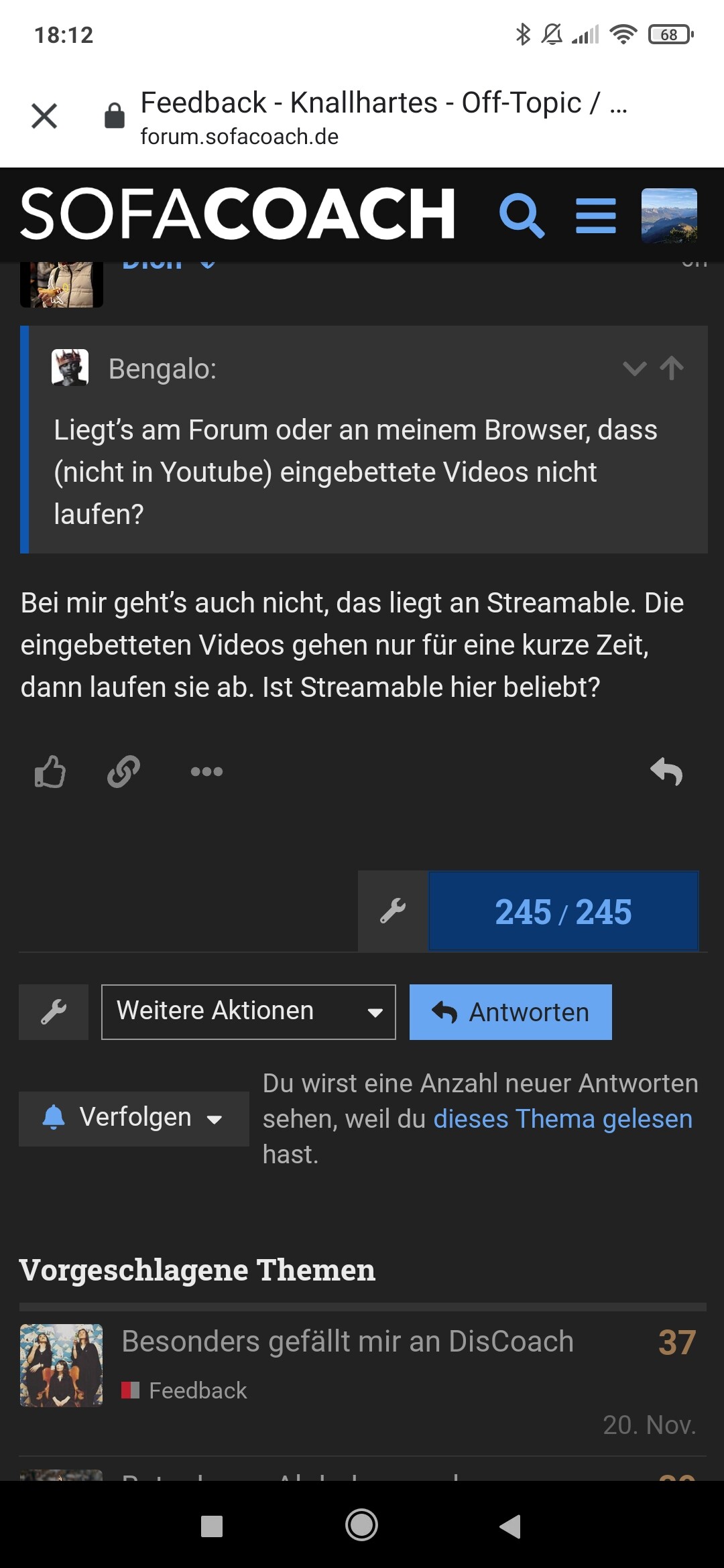Open wrench next to Weitere Aktionen
Viewport: 724px width, 1568px height.
[x=54, y=1012]
